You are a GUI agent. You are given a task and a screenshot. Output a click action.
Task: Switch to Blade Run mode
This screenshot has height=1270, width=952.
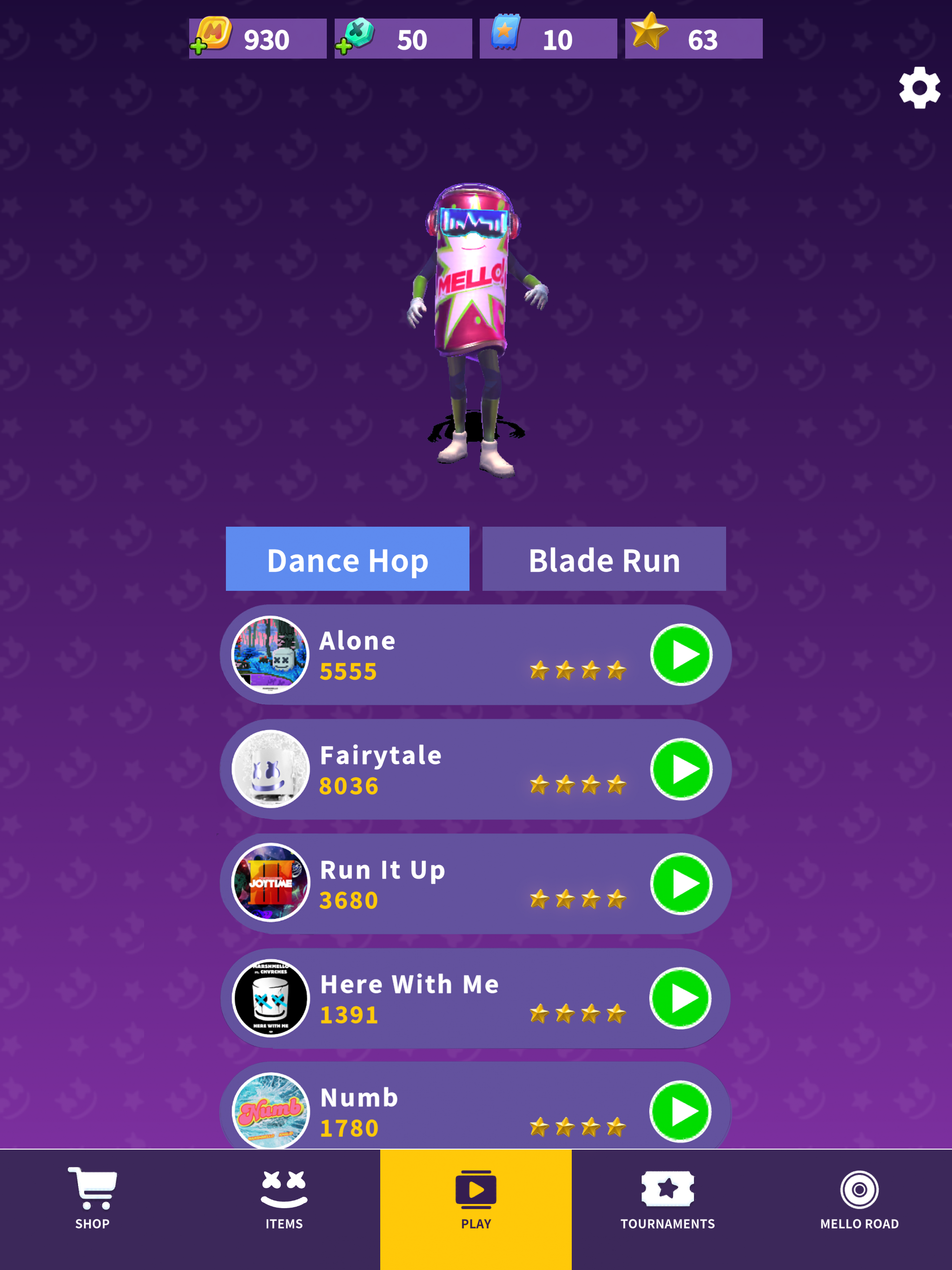tap(603, 559)
